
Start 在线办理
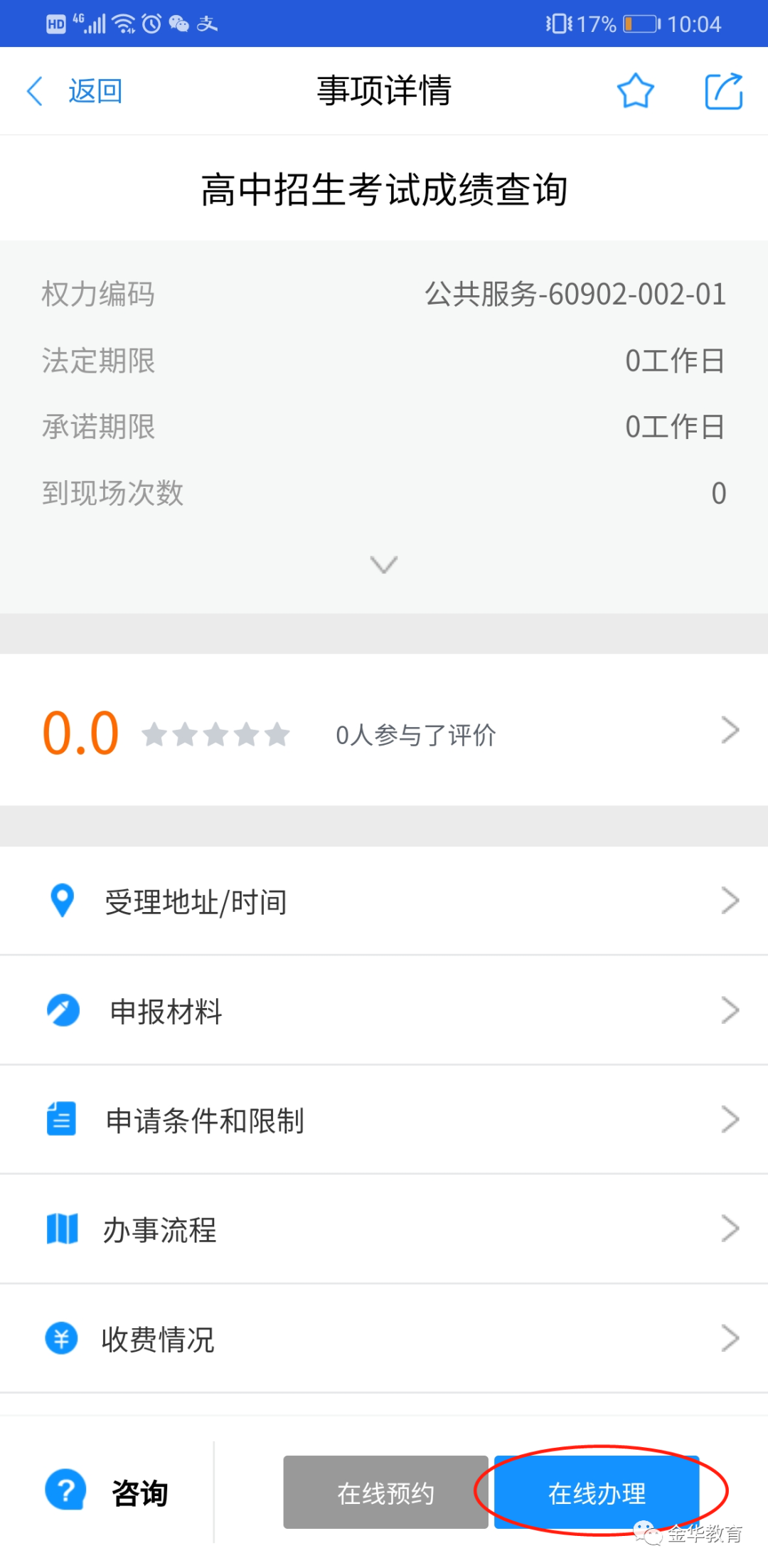coord(597,1493)
